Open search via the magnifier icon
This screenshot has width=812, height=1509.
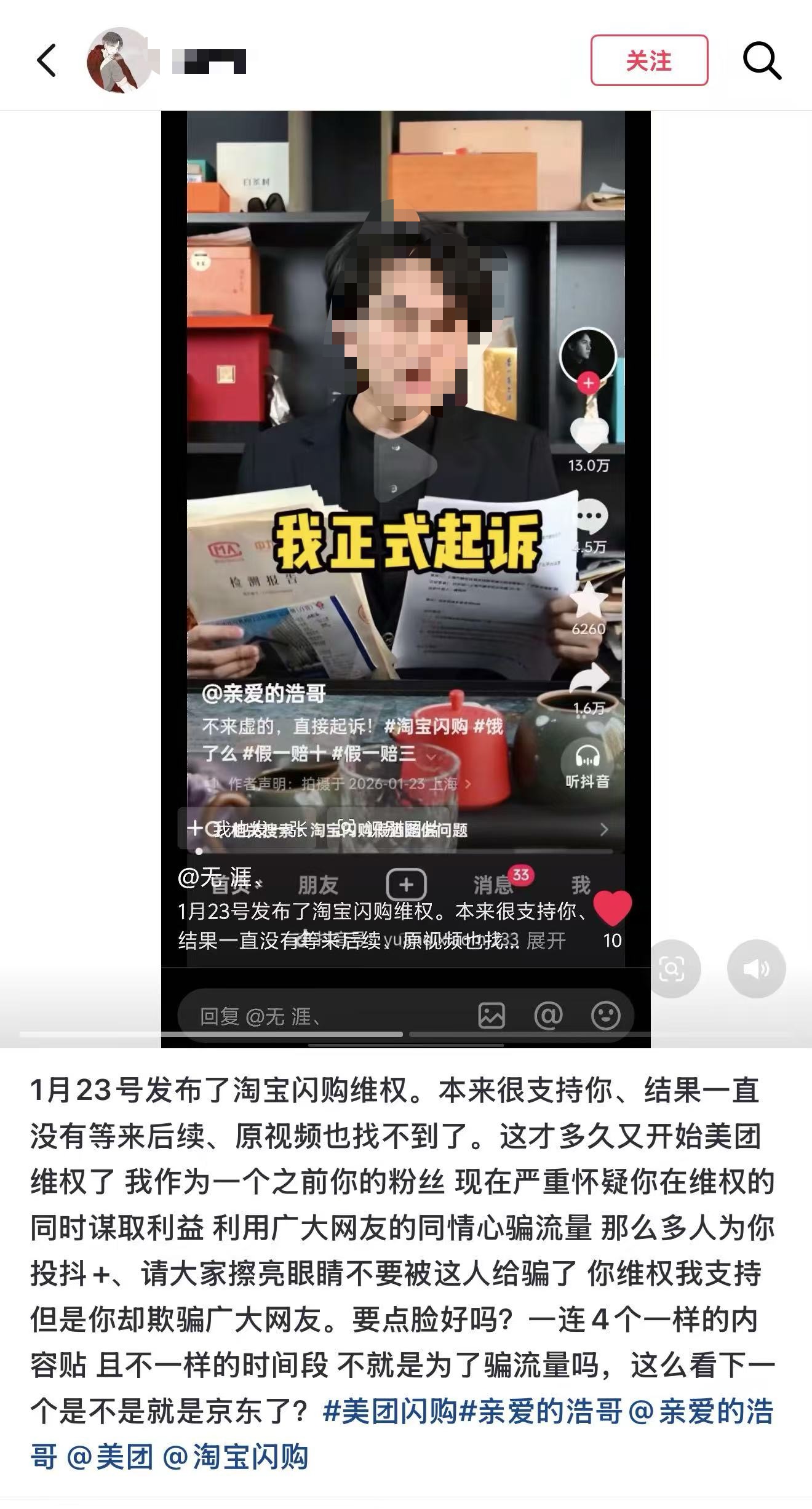pyautogui.click(x=762, y=60)
